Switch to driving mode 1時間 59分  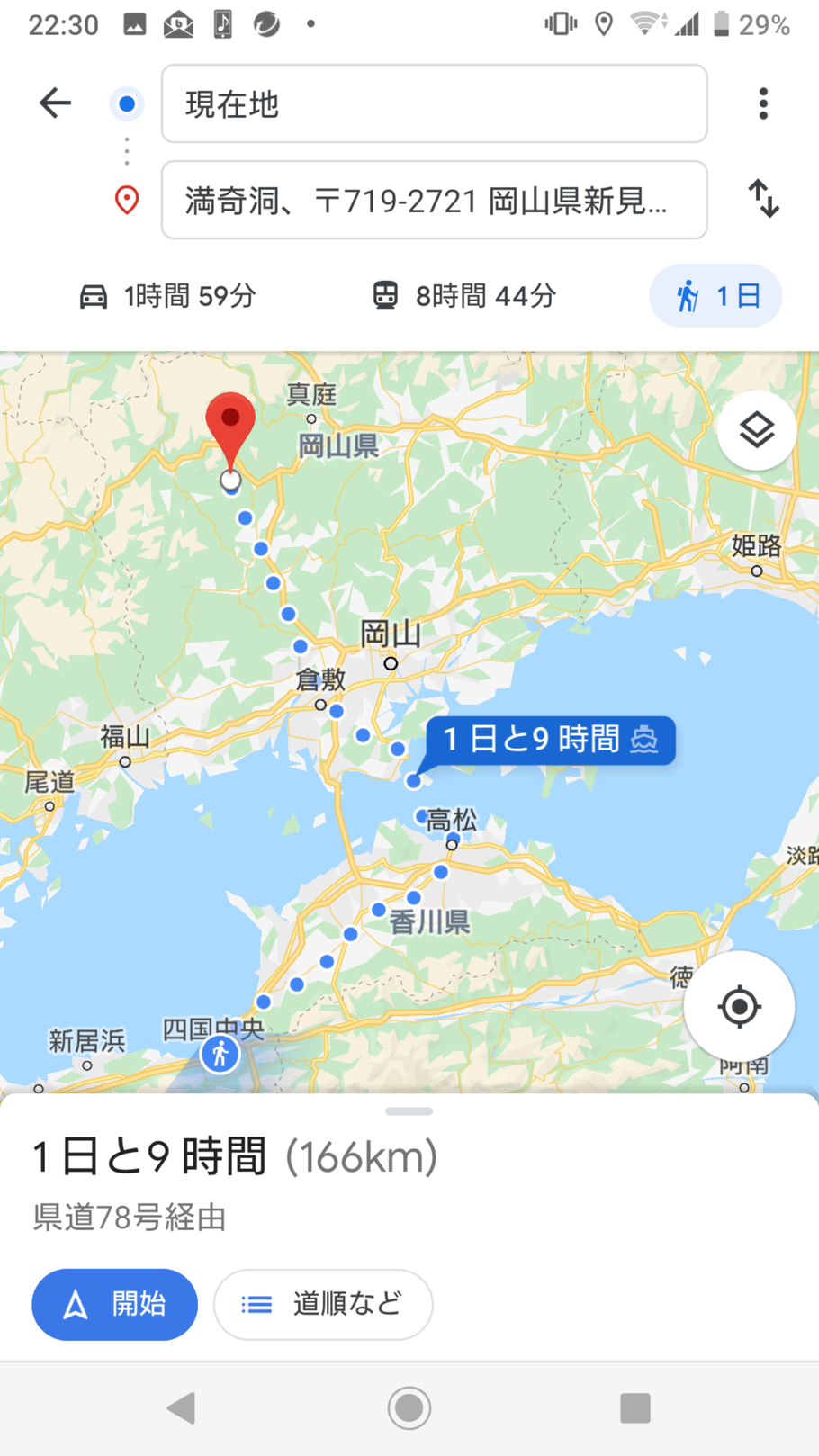click(168, 295)
